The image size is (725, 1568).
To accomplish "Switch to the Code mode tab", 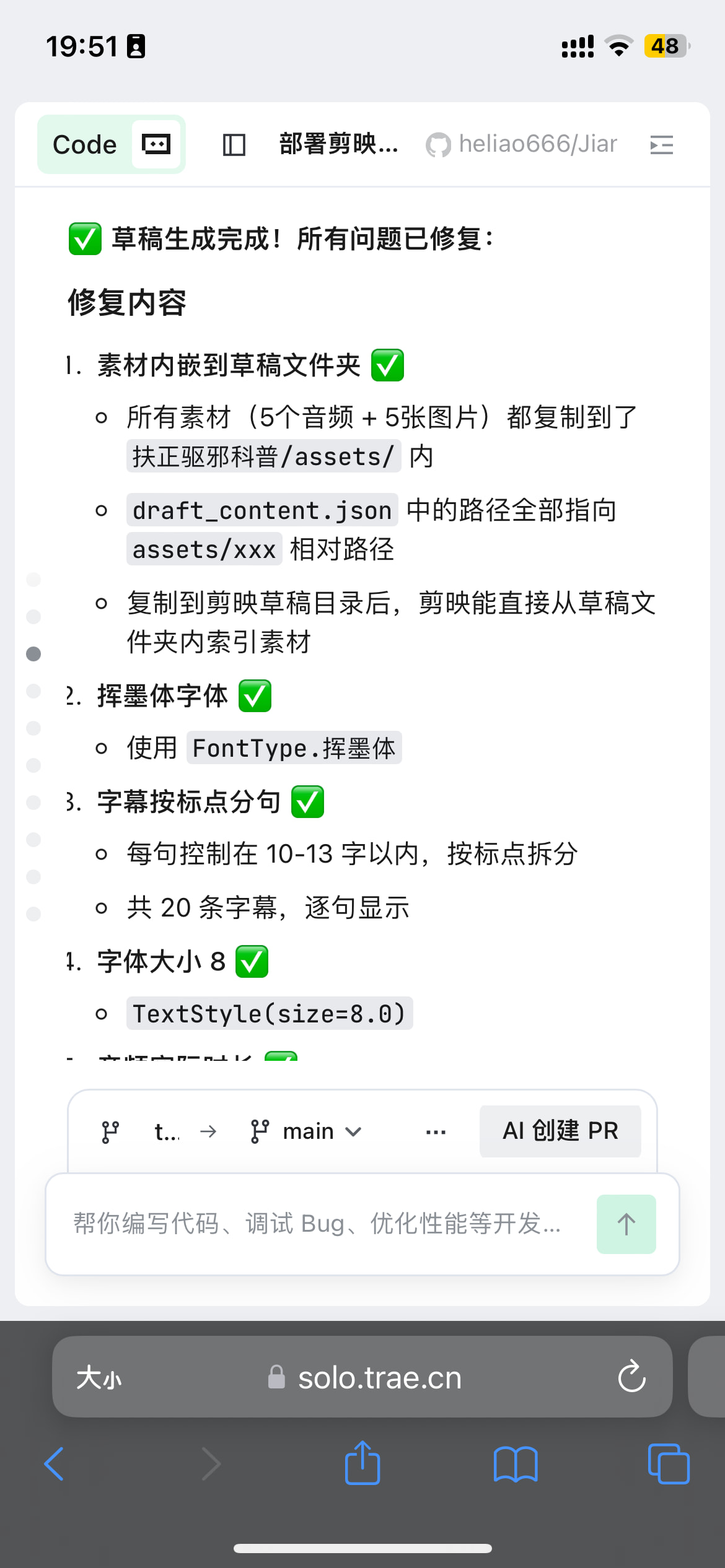I will [x=85, y=145].
